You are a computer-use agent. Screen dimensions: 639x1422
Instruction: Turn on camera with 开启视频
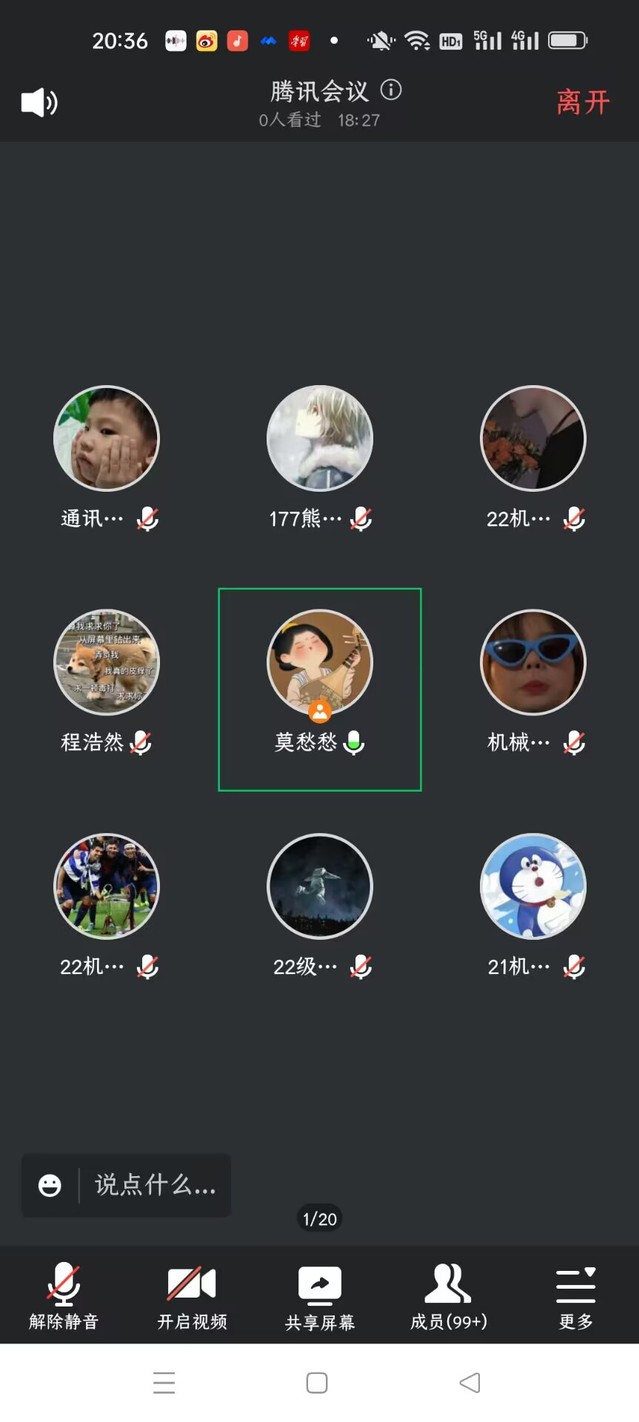(192, 1296)
